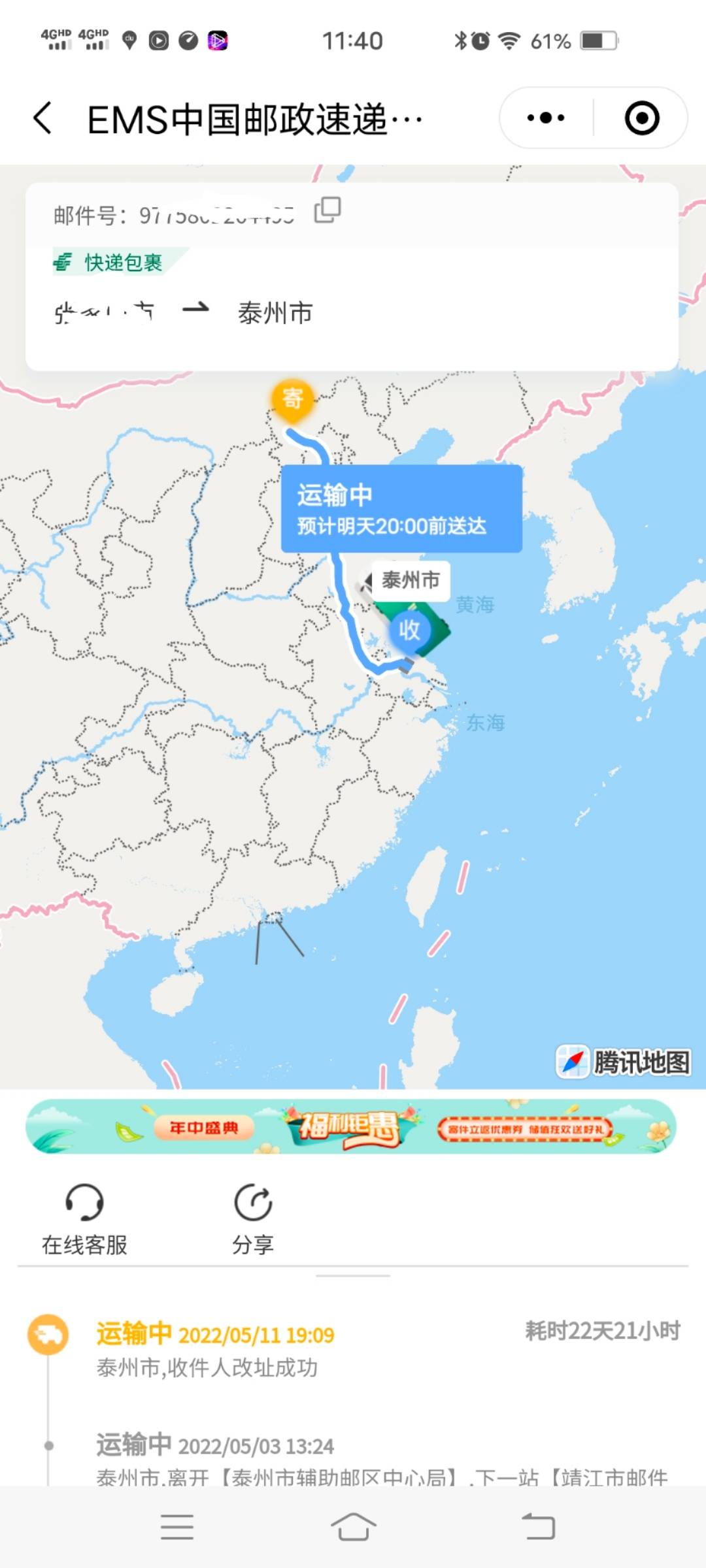706x1568 pixels.
Task: Open the 年中盛典 promotional banner
Action: [351, 1126]
